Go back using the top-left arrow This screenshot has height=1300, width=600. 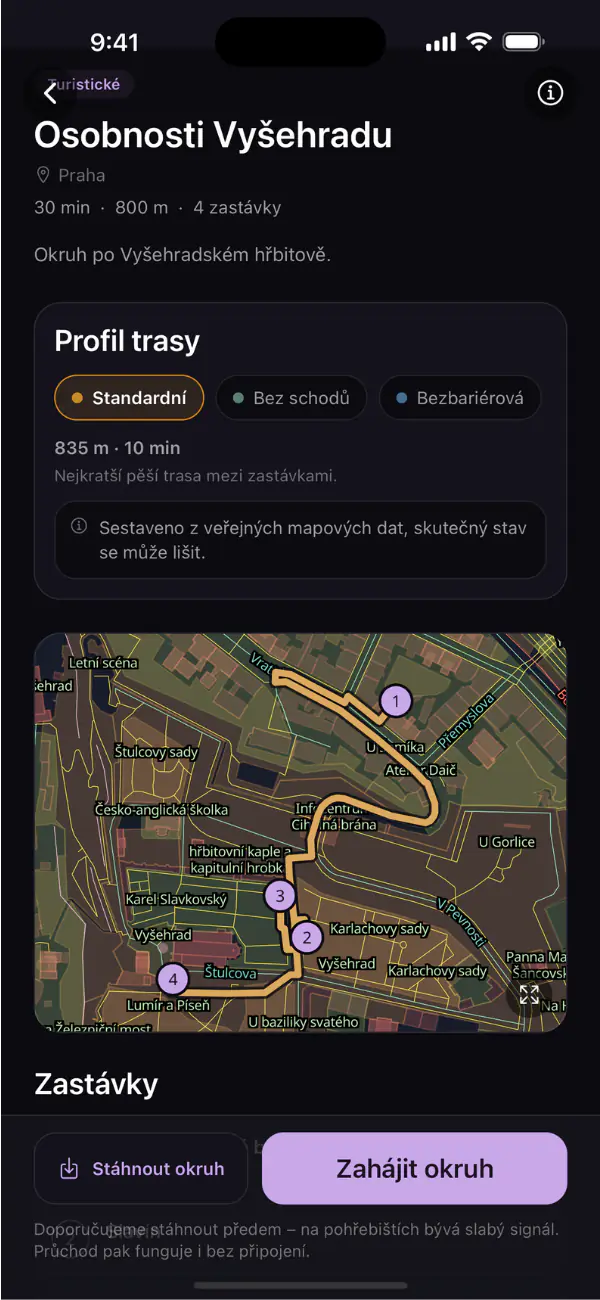point(50,93)
